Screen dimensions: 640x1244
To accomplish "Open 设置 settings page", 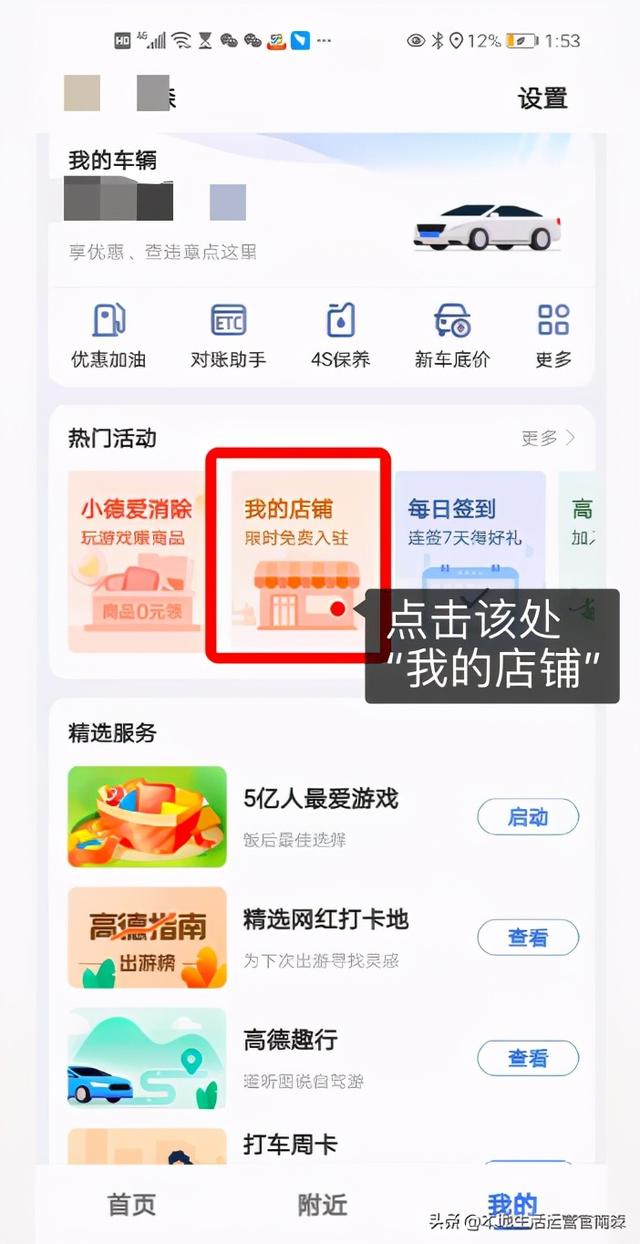I will click(x=542, y=98).
